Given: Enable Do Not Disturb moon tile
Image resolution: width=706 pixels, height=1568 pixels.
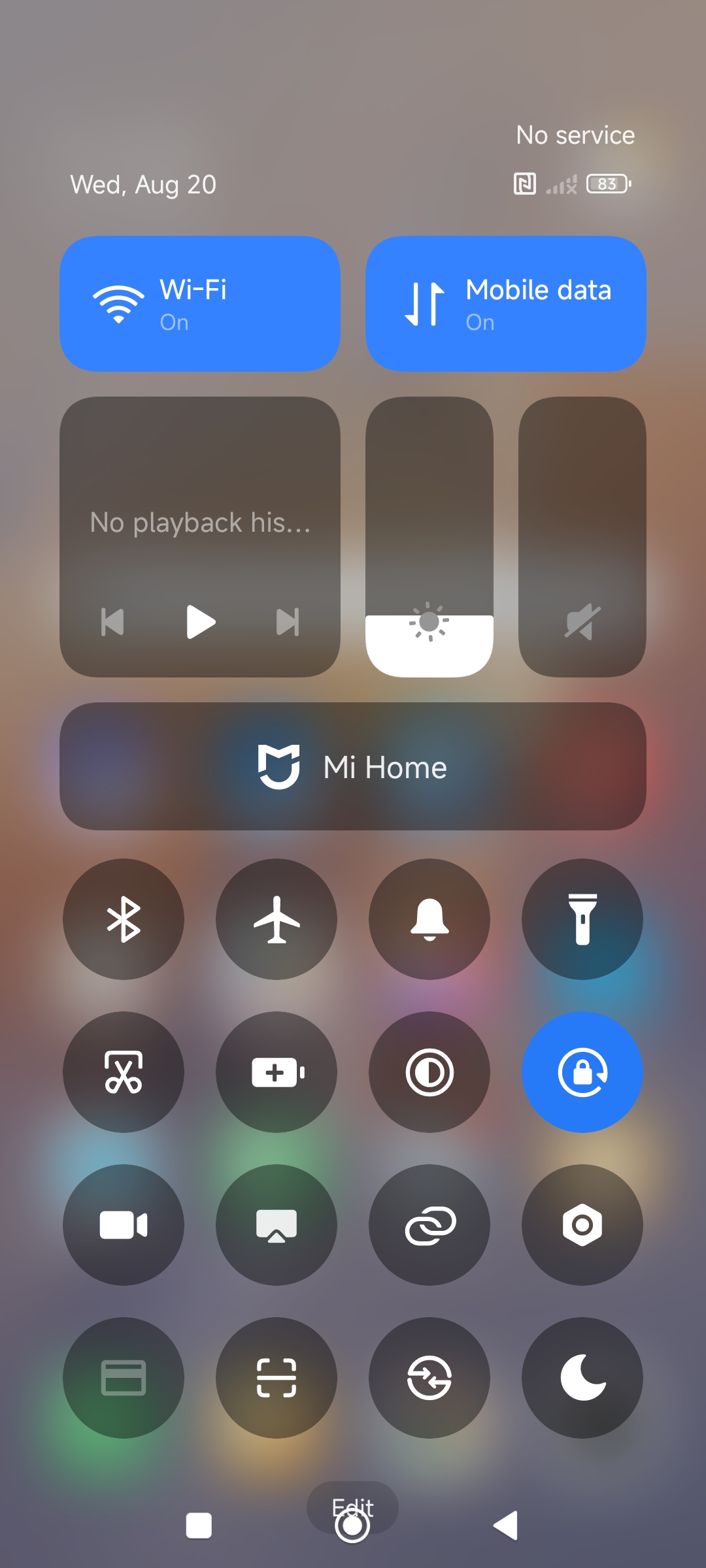Looking at the screenshot, I should pos(582,1378).
